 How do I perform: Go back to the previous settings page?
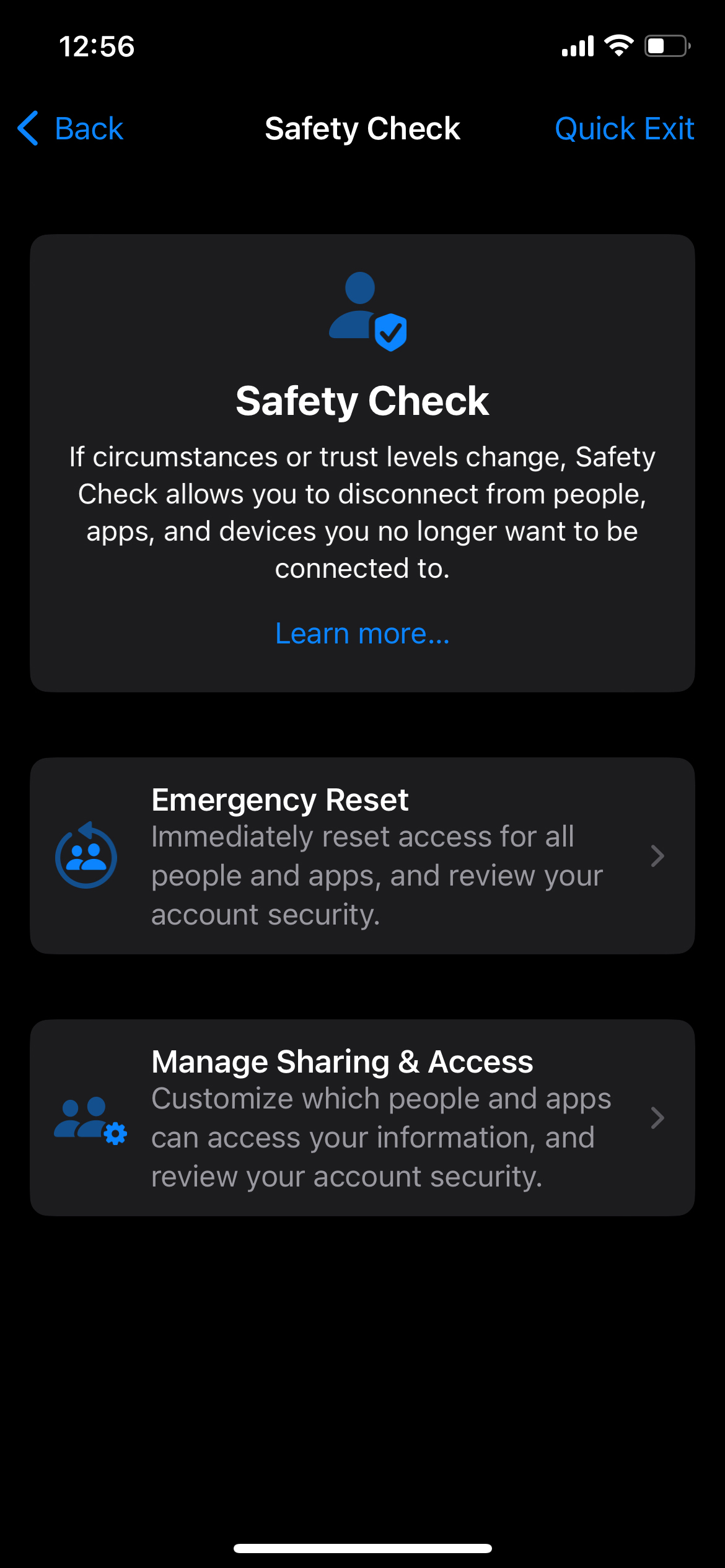click(71, 129)
